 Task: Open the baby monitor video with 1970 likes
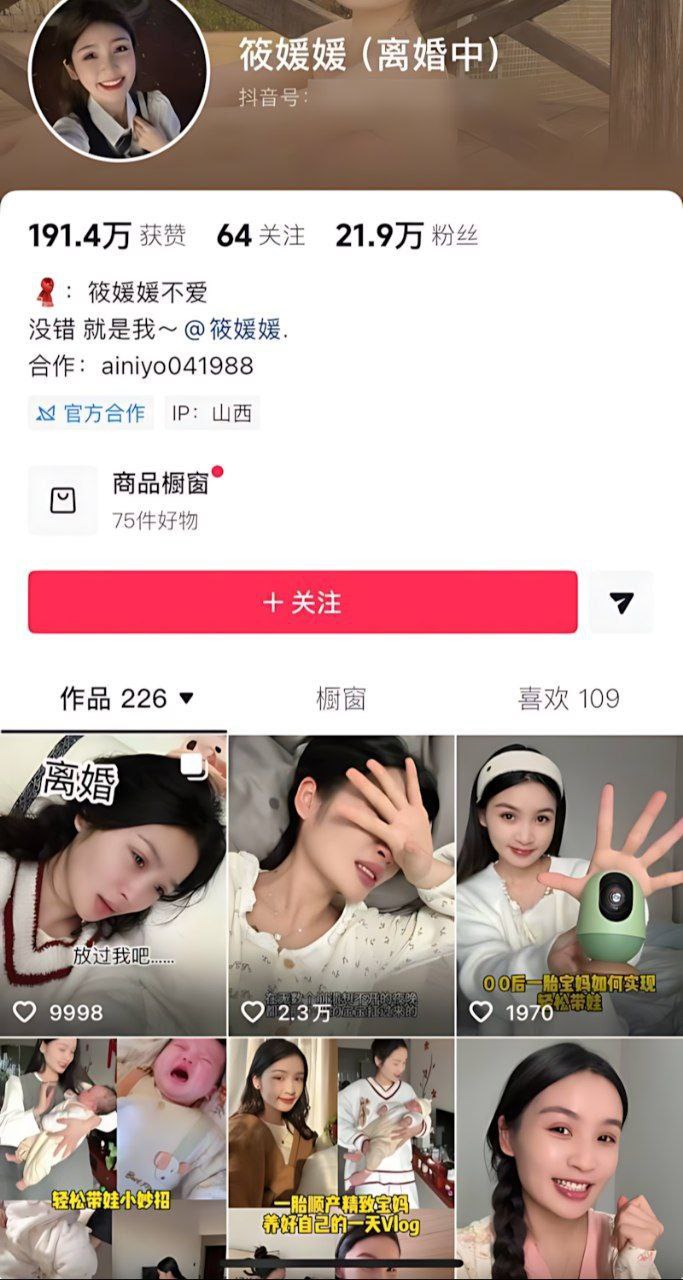coord(569,885)
